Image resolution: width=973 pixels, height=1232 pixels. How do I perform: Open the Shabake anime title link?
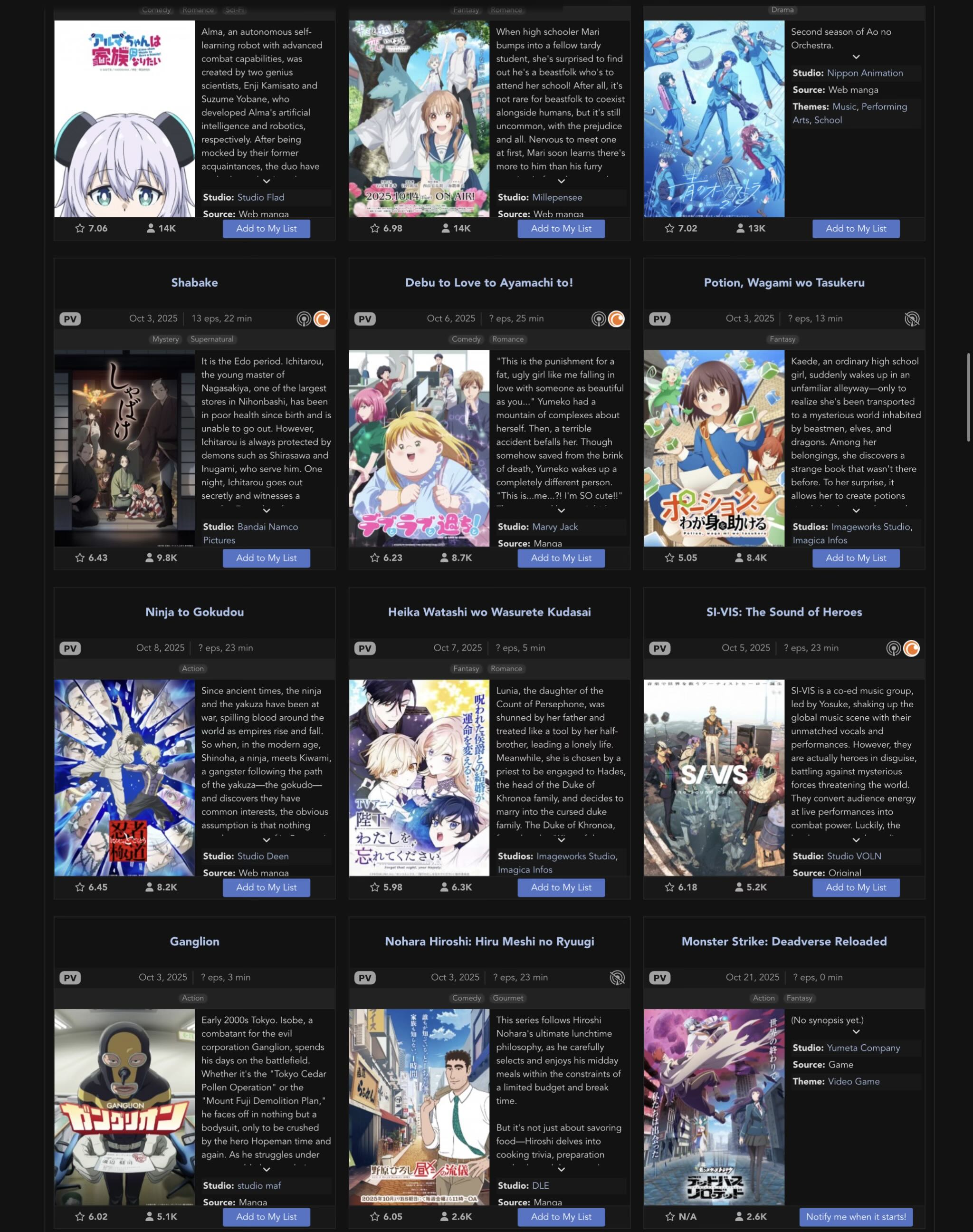pos(194,283)
